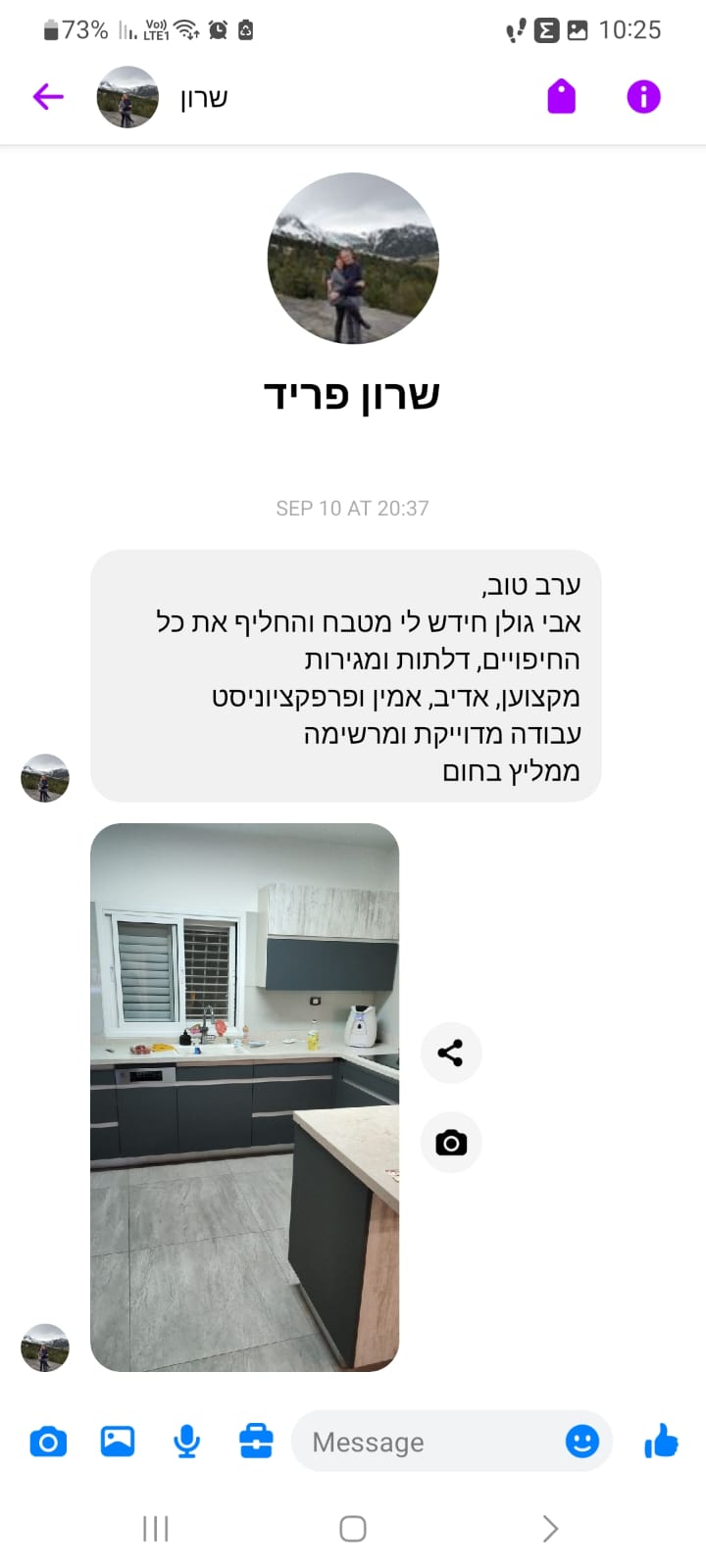706x1568 pixels.
Task: Share the kitchen photo
Action: (451, 1053)
